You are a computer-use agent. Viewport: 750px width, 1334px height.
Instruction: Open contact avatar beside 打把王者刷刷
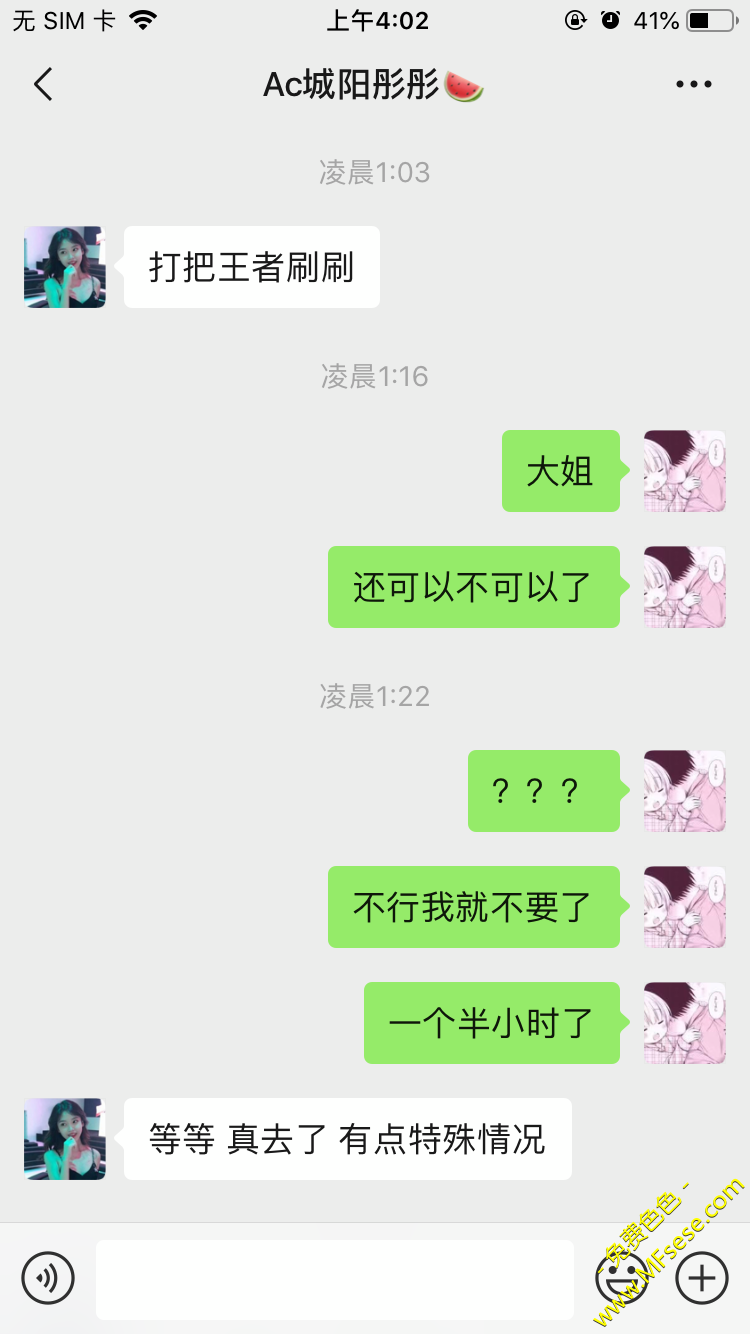click(x=65, y=267)
